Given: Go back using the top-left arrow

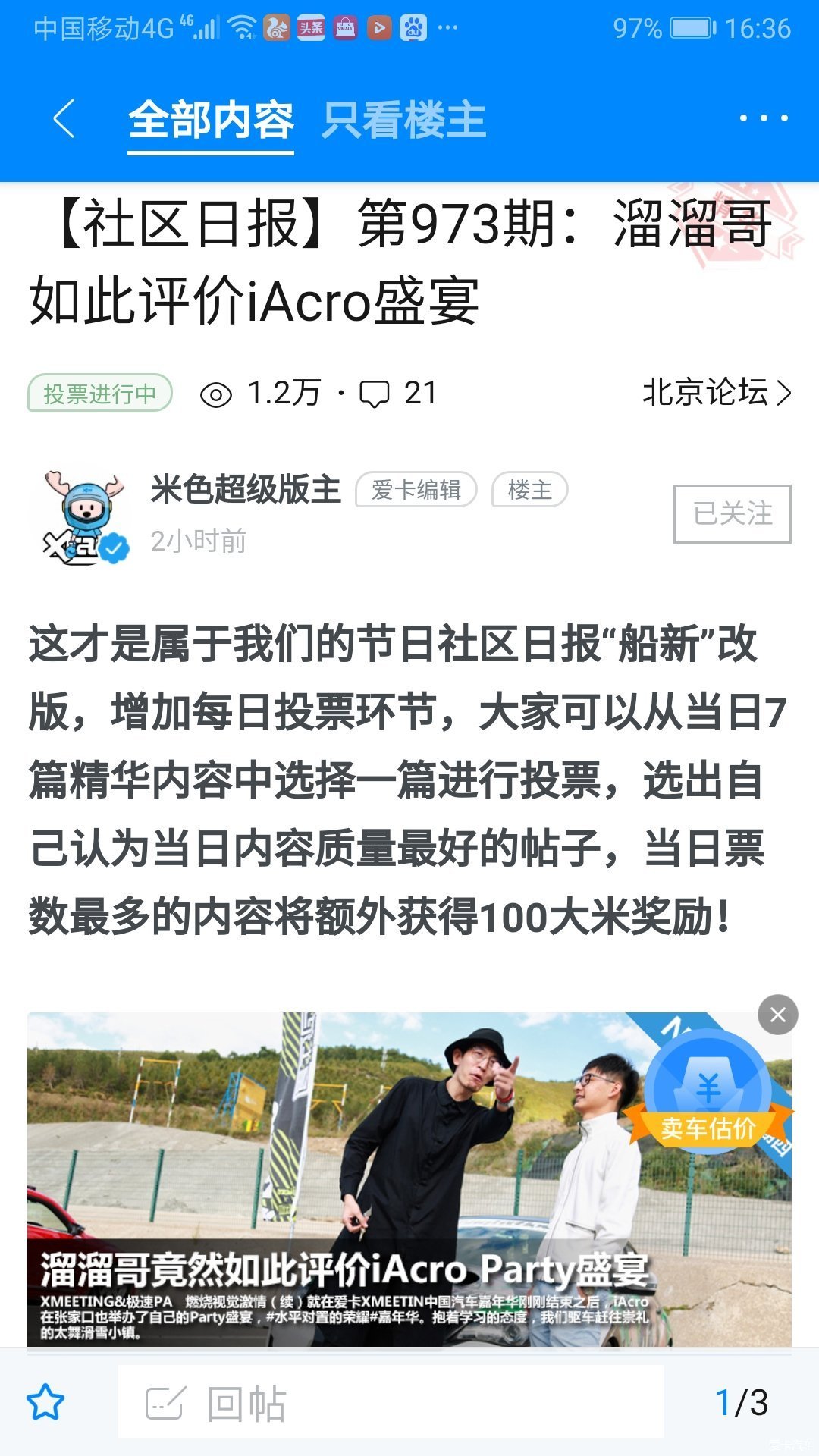Looking at the screenshot, I should click(x=64, y=119).
